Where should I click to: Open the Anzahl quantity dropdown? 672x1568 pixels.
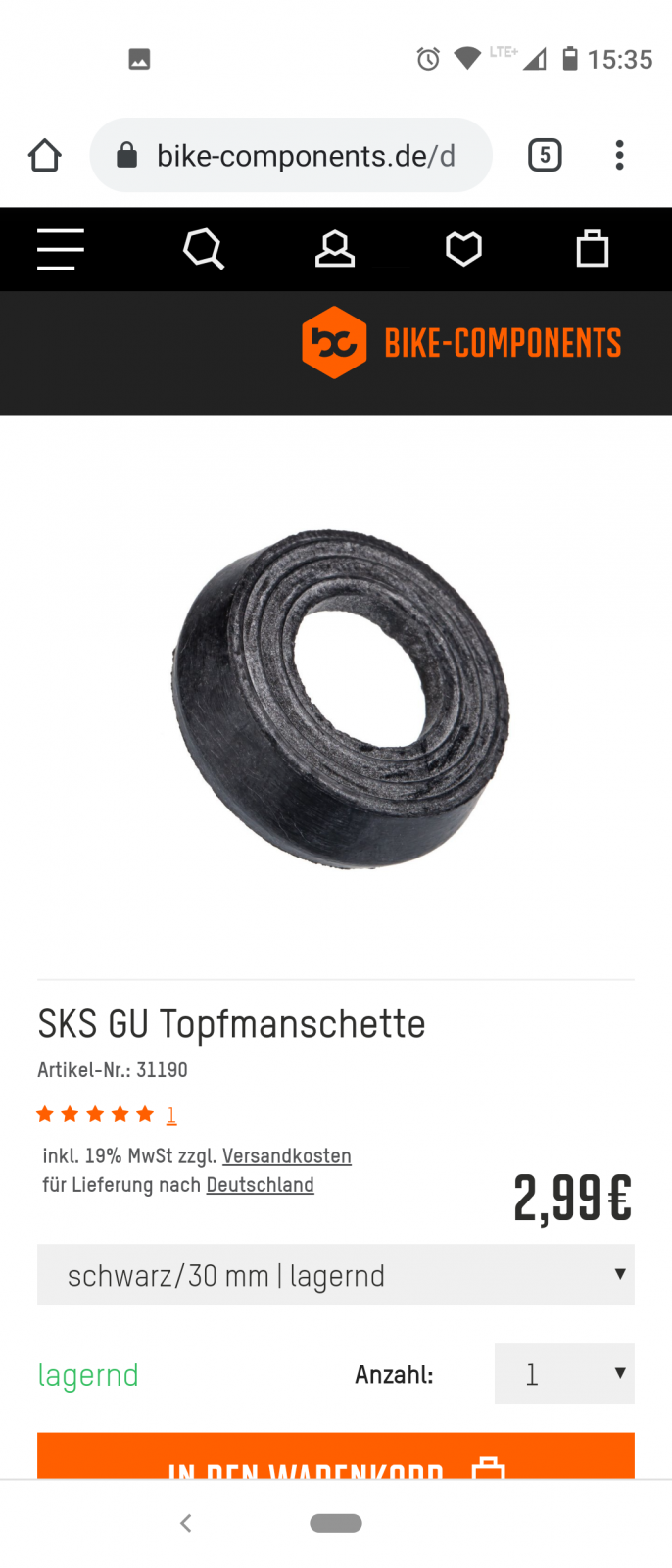coord(564,1374)
